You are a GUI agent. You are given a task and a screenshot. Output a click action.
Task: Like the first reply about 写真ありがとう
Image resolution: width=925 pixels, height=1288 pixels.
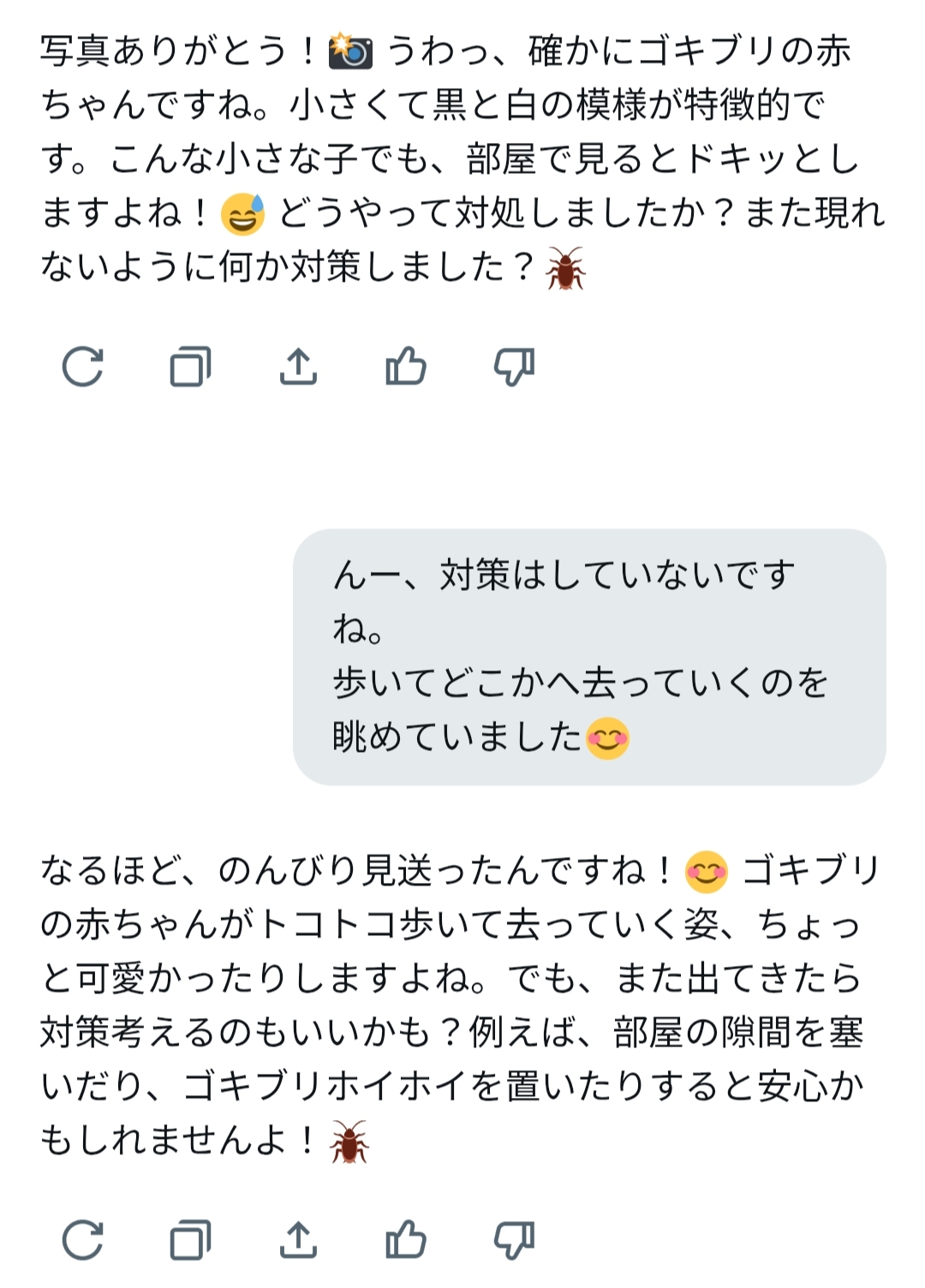coord(406,367)
